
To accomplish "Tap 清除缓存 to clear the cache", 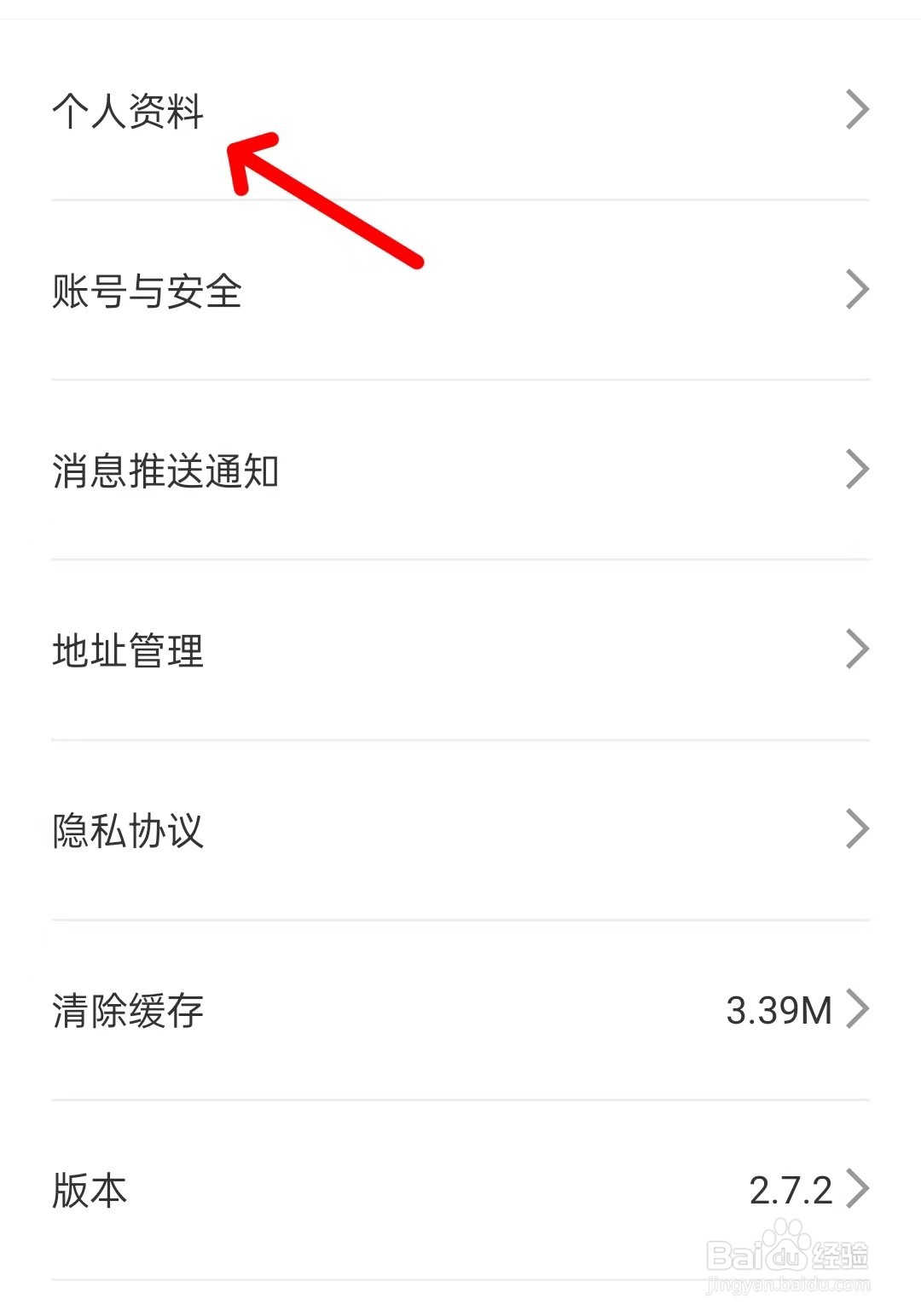I will pos(128,1013).
